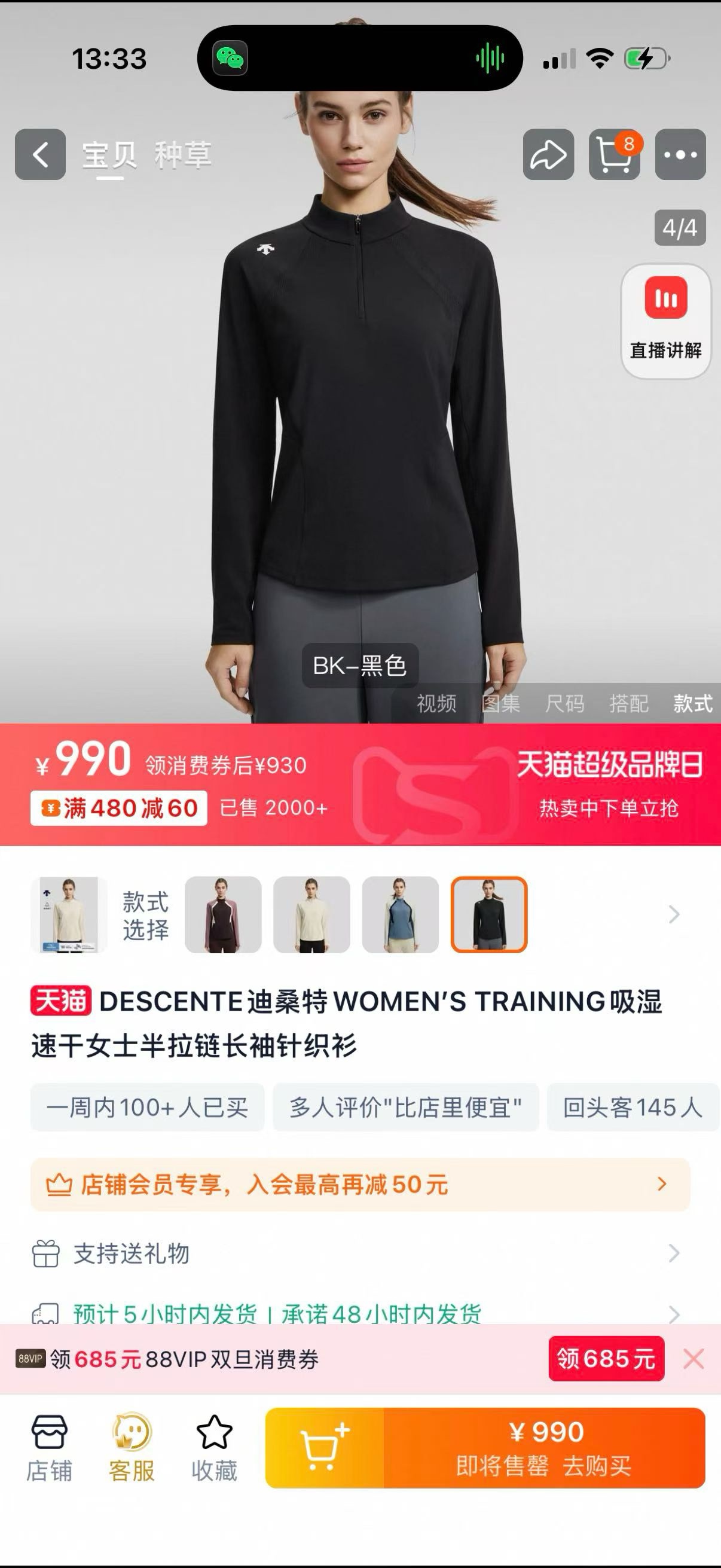721x1568 pixels.
Task: Go back using the back arrow
Action: coord(40,155)
